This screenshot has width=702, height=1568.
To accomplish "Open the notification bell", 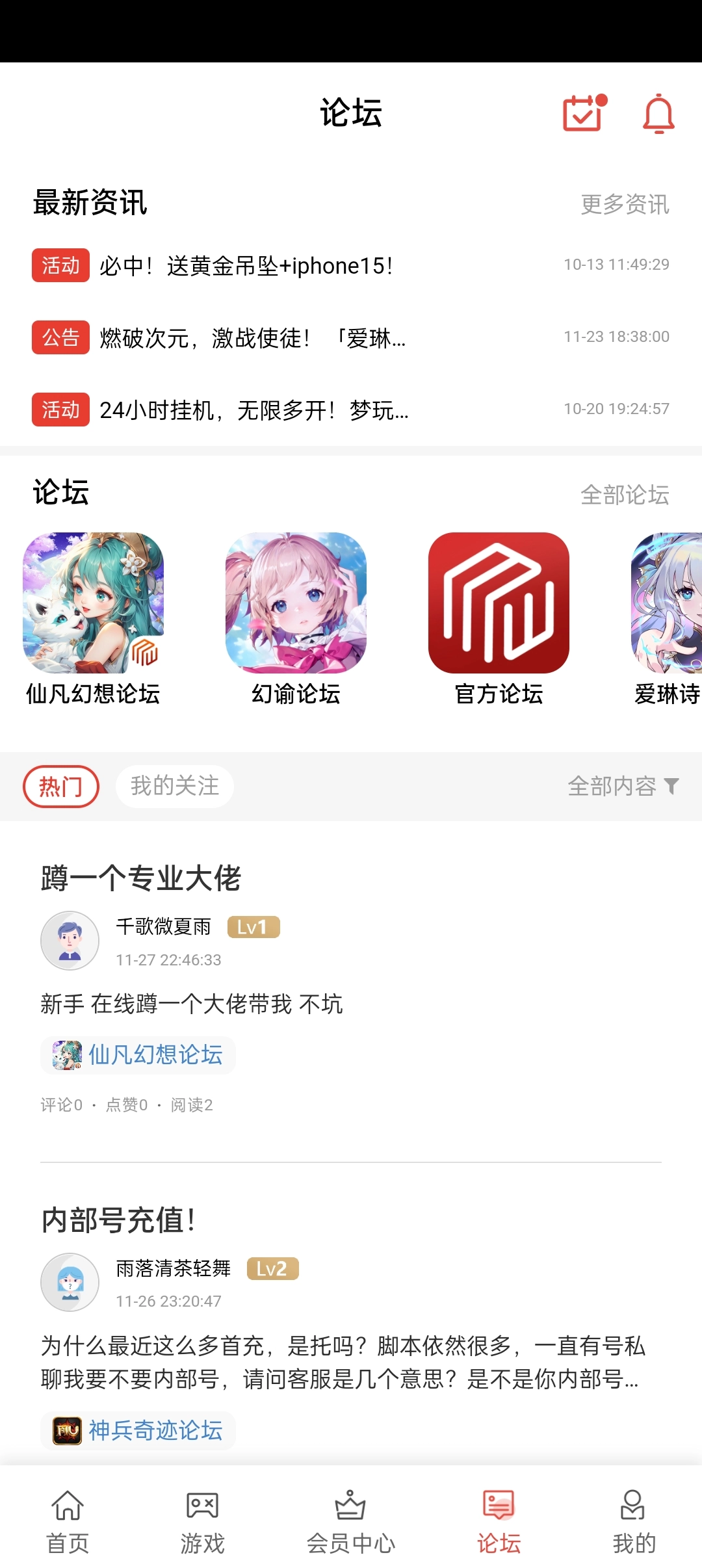I will pyautogui.click(x=658, y=113).
